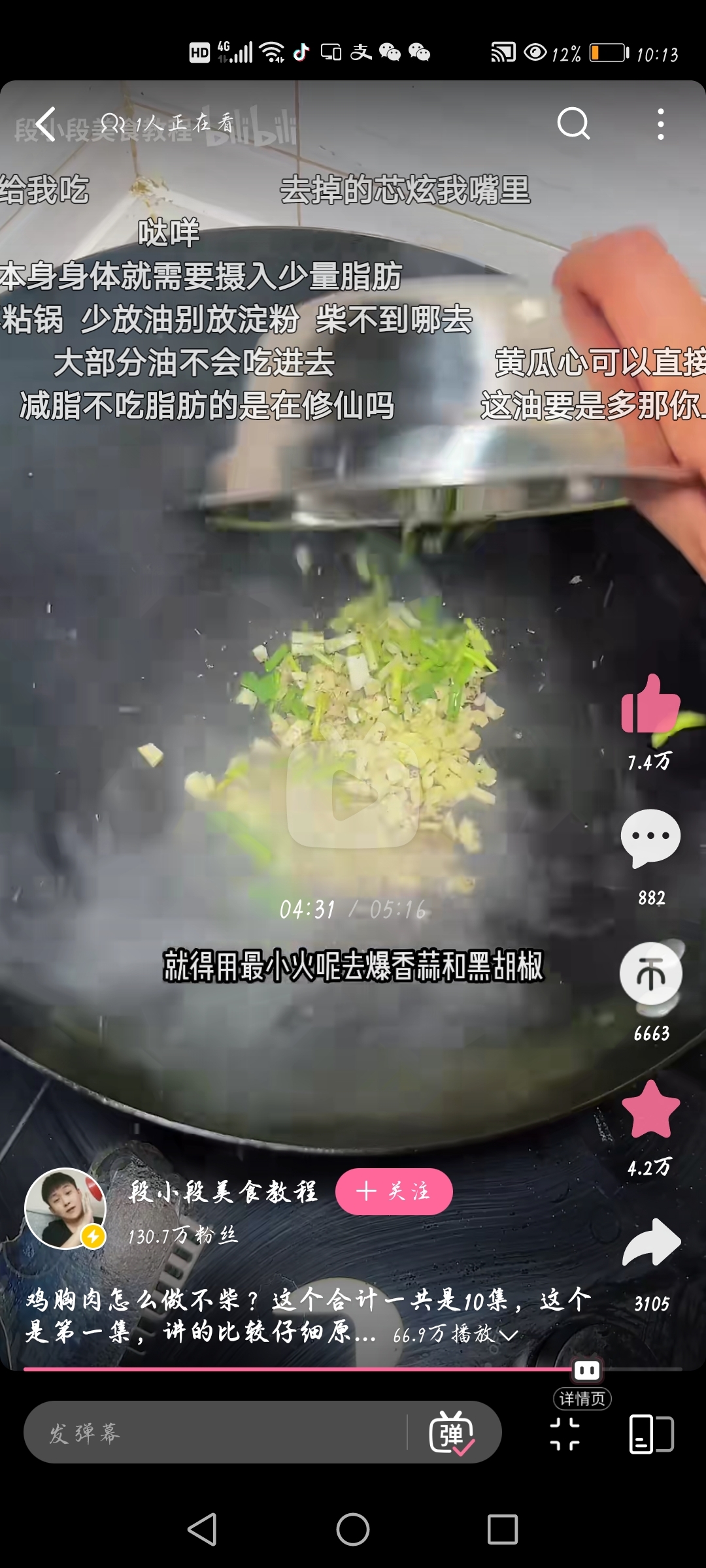706x1568 pixels.
Task: Open the search magnifier icon
Action: coord(573,123)
